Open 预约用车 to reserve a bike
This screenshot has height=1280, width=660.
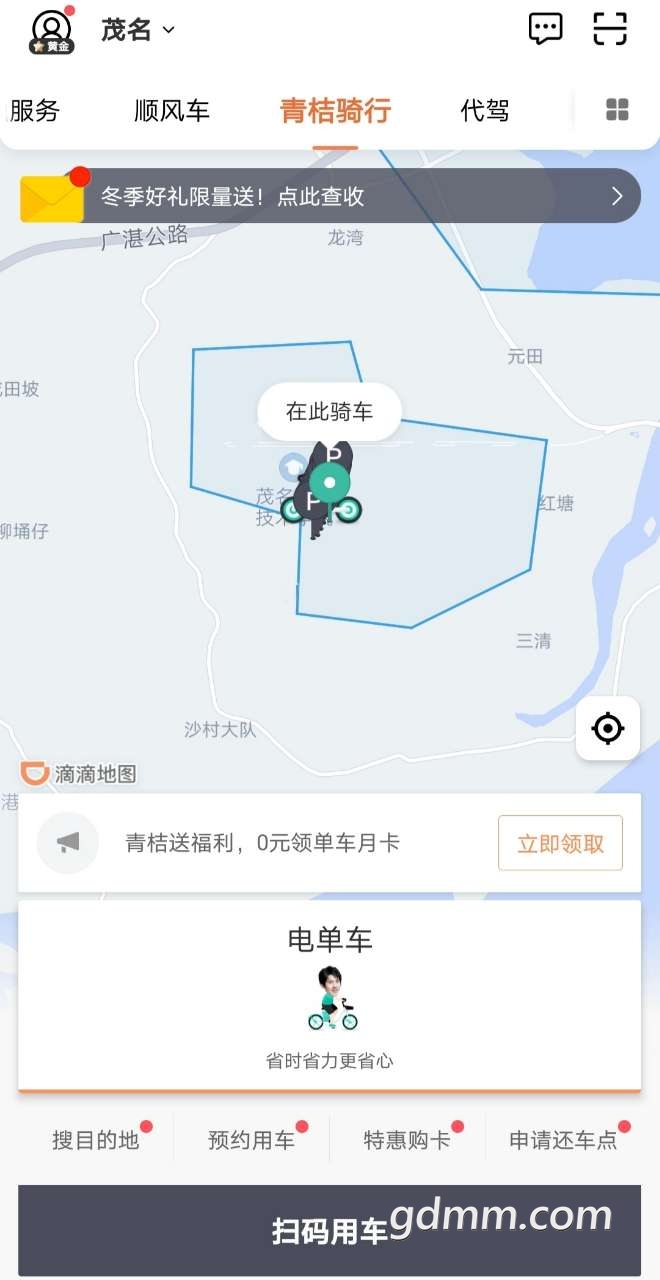point(252,1140)
